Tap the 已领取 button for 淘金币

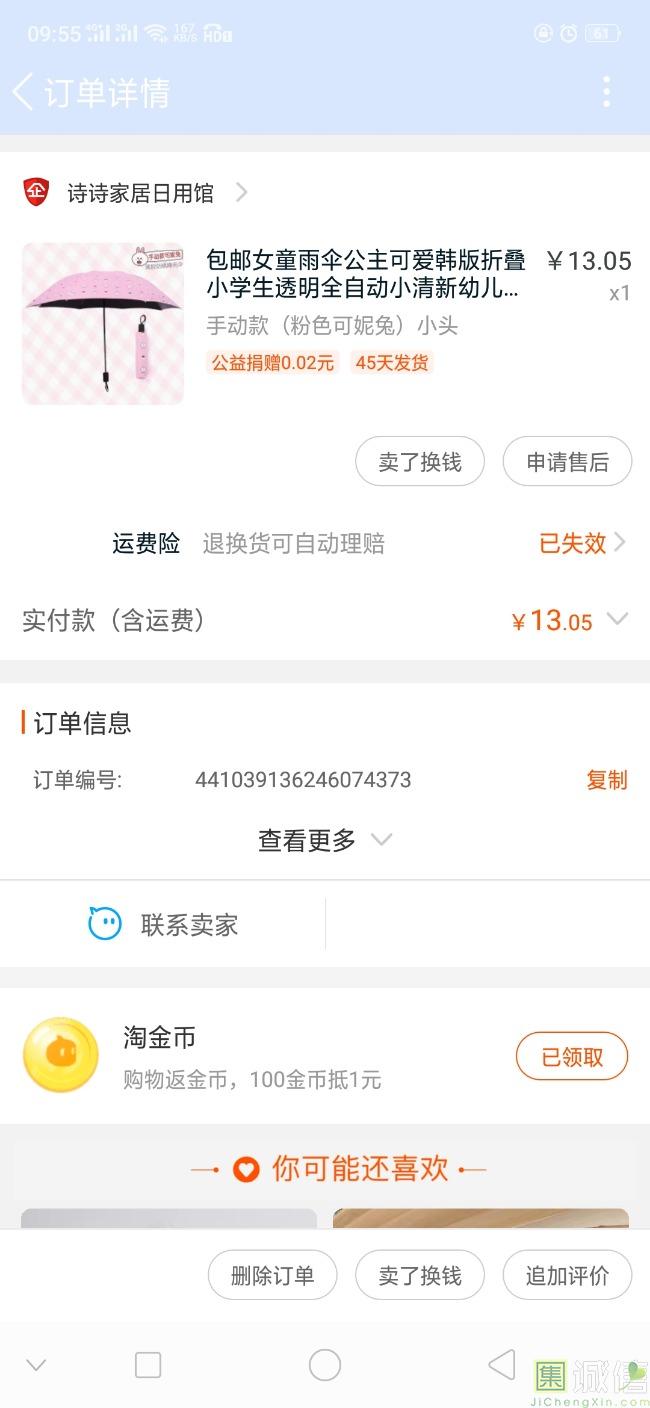coord(571,1057)
